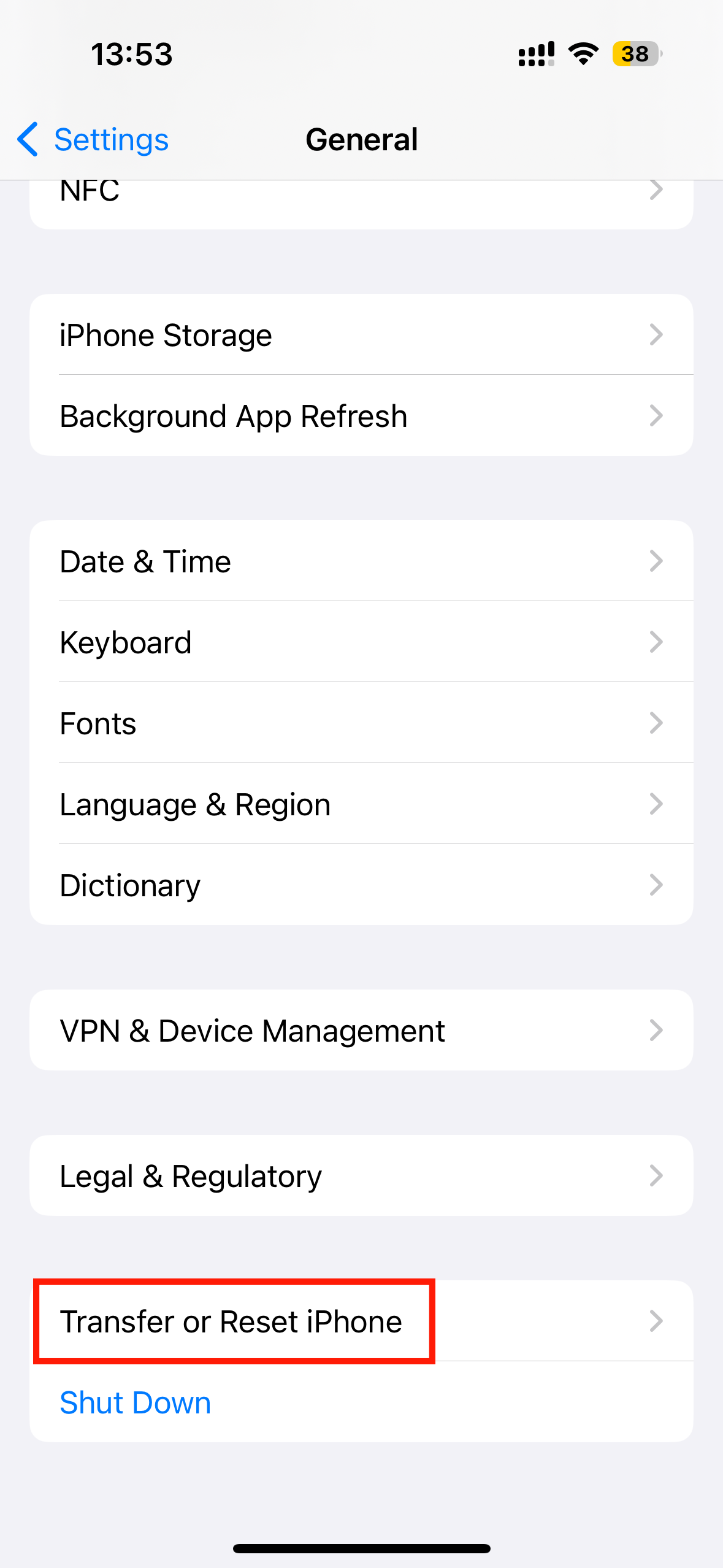
Task: Tap Shut Down
Action: [x=136, y=1402]
